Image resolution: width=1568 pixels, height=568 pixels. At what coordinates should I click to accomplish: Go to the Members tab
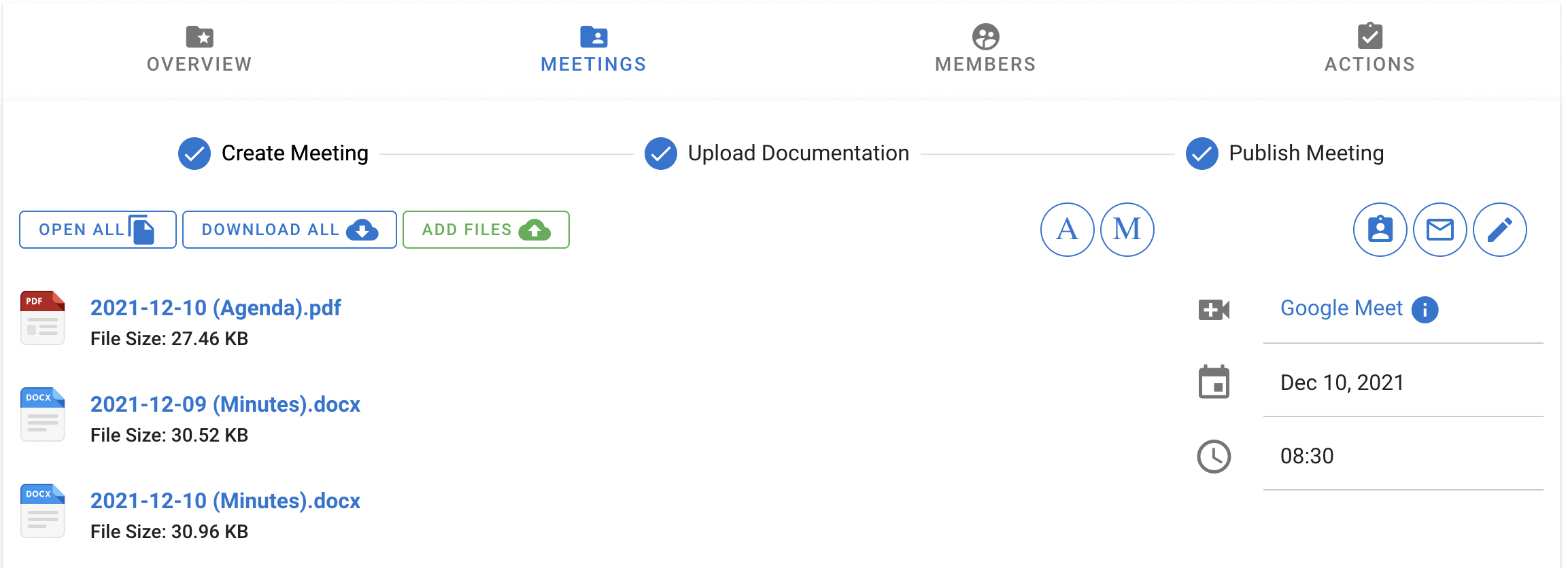(x=985, y=49)
